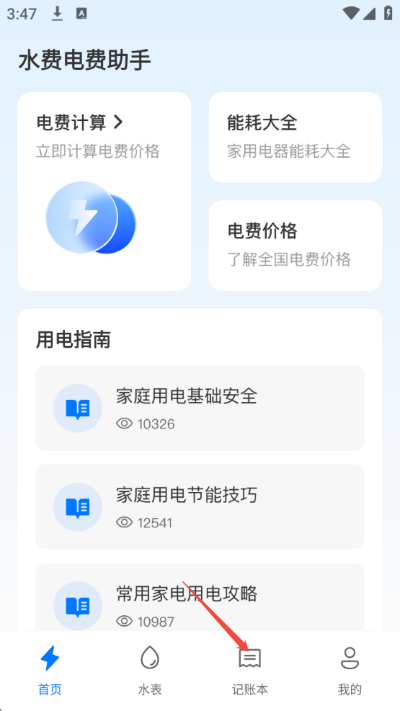
Task: Open the guide 常用家电用电攻略
Action: (200, 597)
